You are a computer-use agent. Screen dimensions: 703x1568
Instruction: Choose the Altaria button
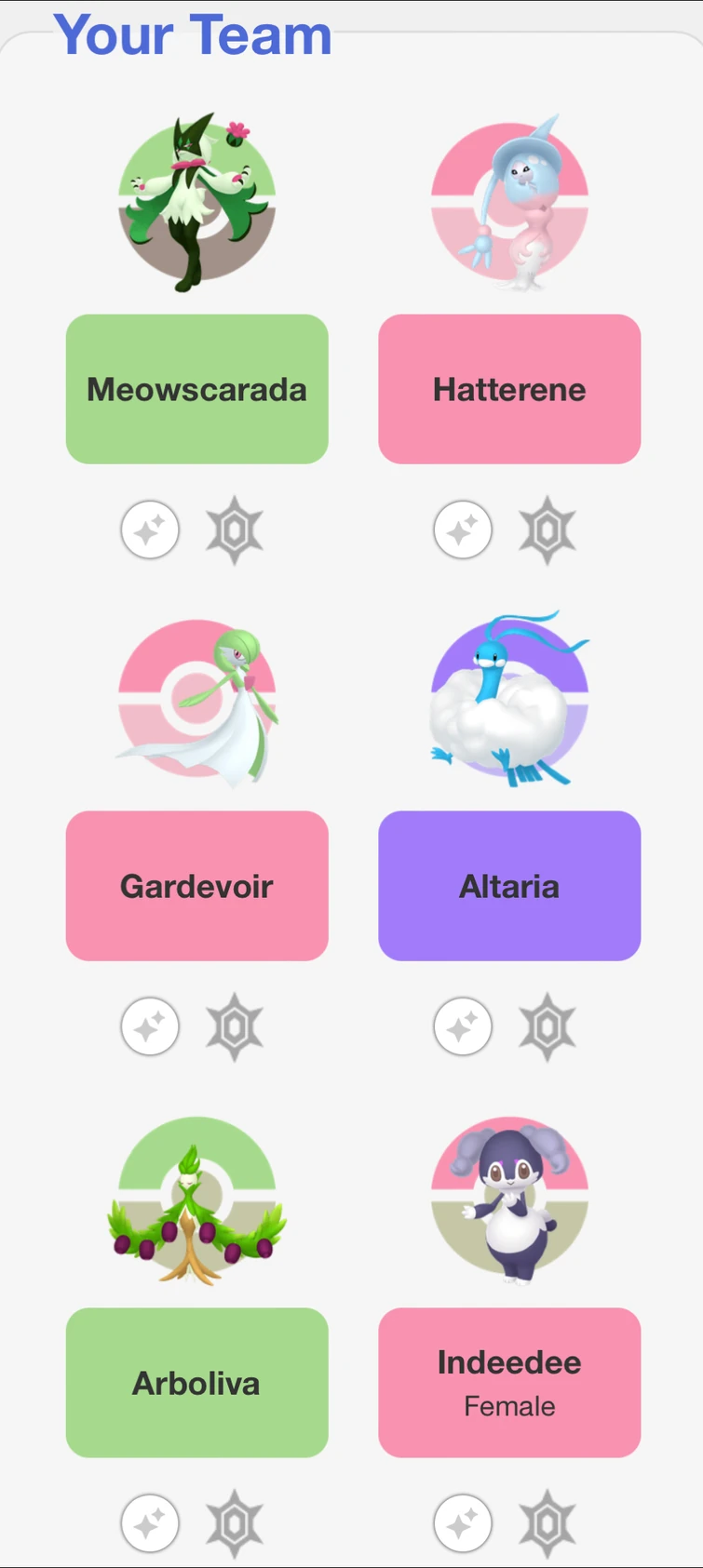pyautogui.click(x=509, y=886)
